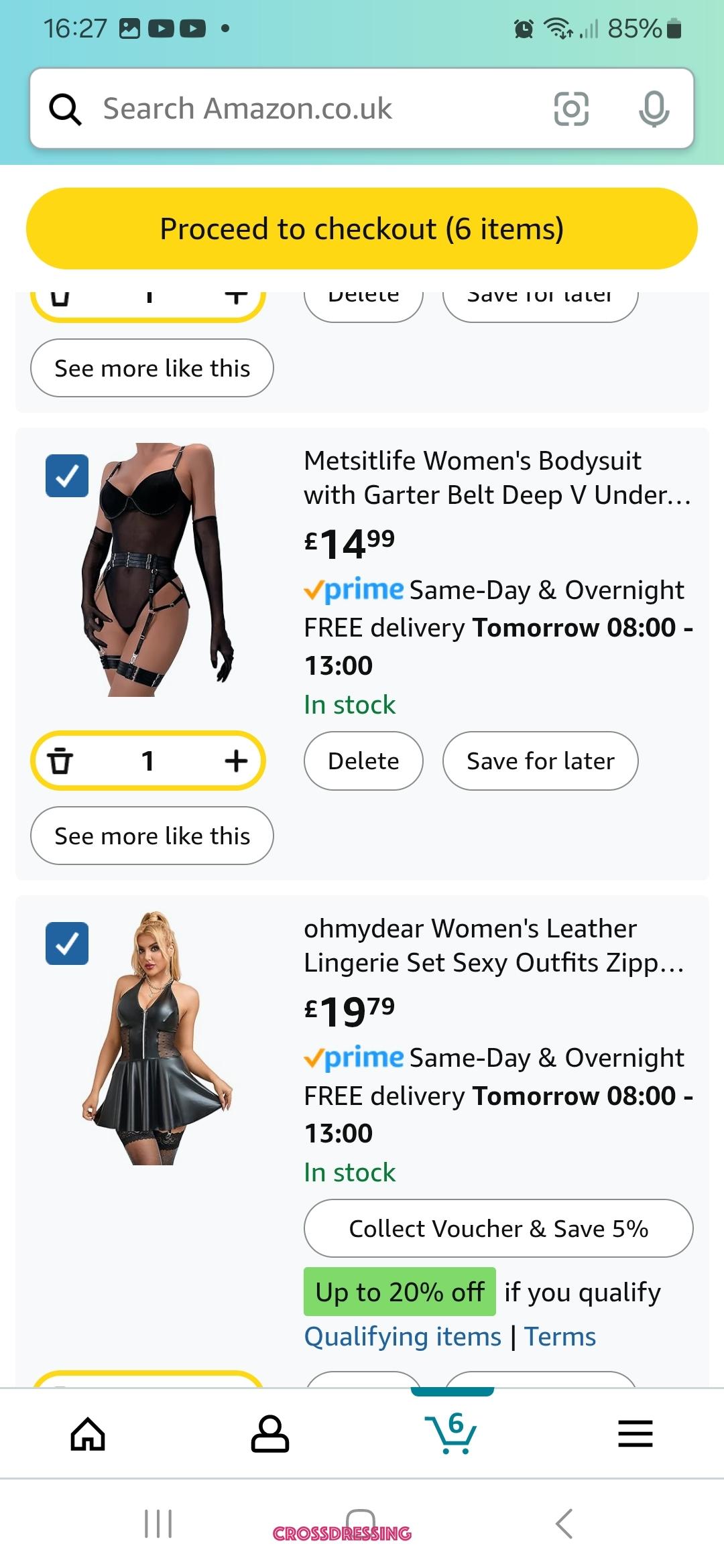The image size is (724, 1568).
Task: Open the Terms link
Action: coord(560,1336)
